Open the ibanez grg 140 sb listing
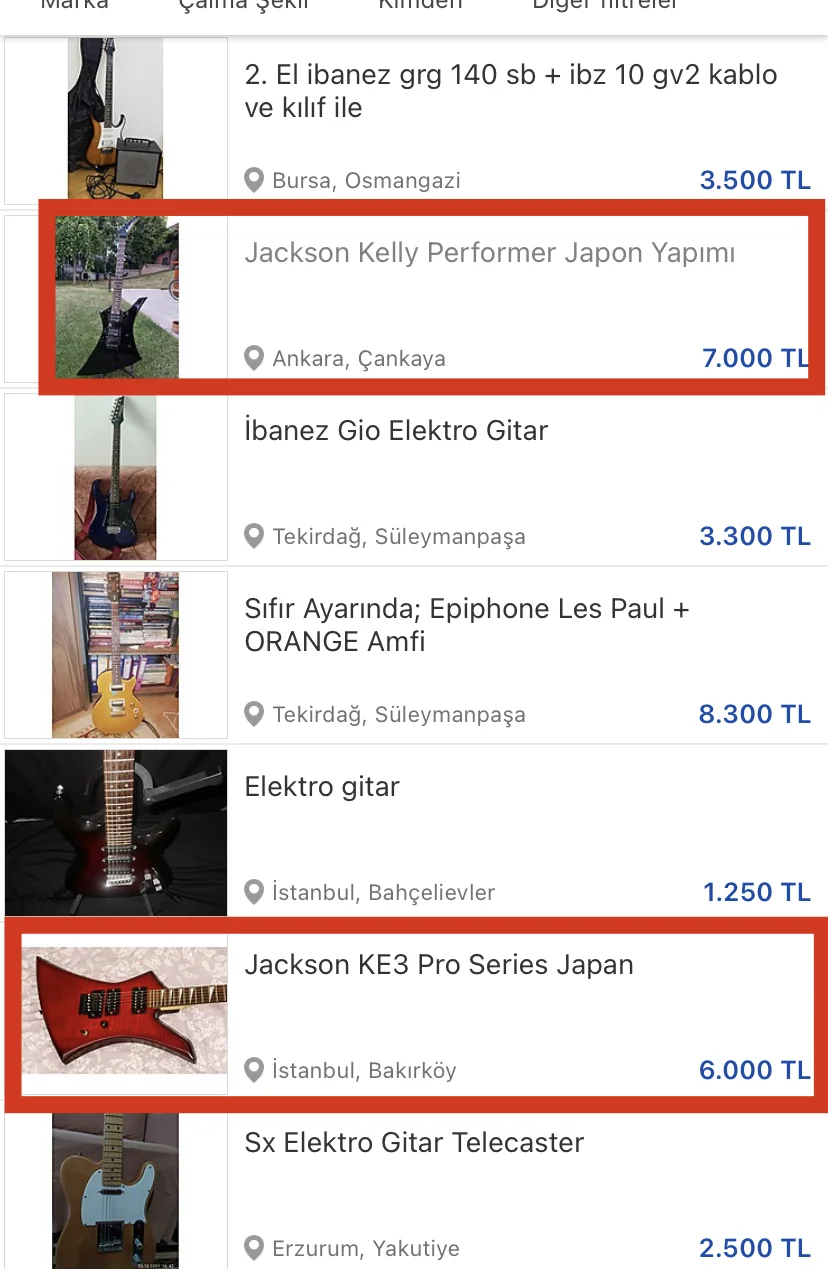The width and height of the screenshot is (828, 1269). [x=510, y=91]
